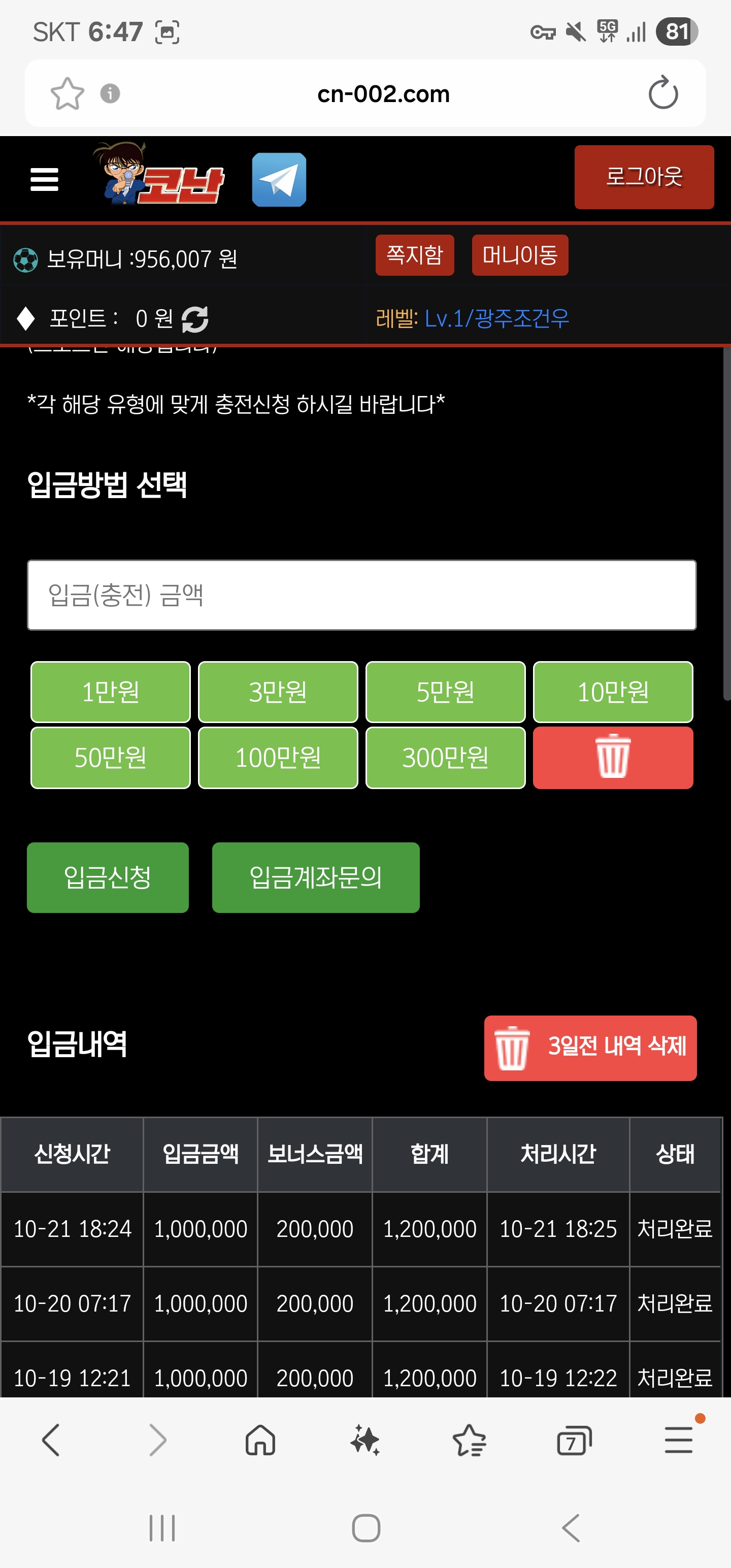Select the 5만원 amount
The height and width of the screenshot is (1568, 731).
click(x=446, y=692)
